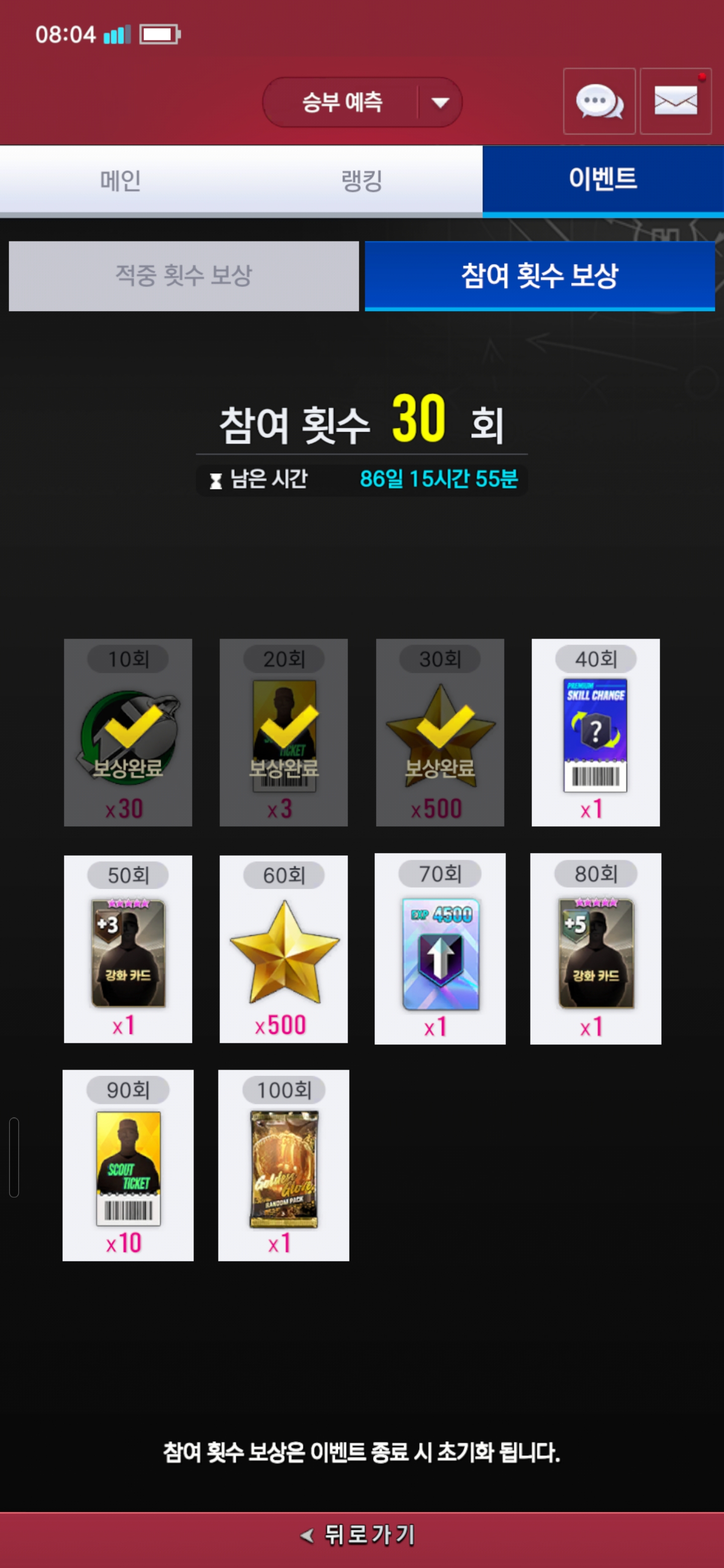Open the mailbox envelope icon
The image size is (724, 1568).
tap(675, 102)
